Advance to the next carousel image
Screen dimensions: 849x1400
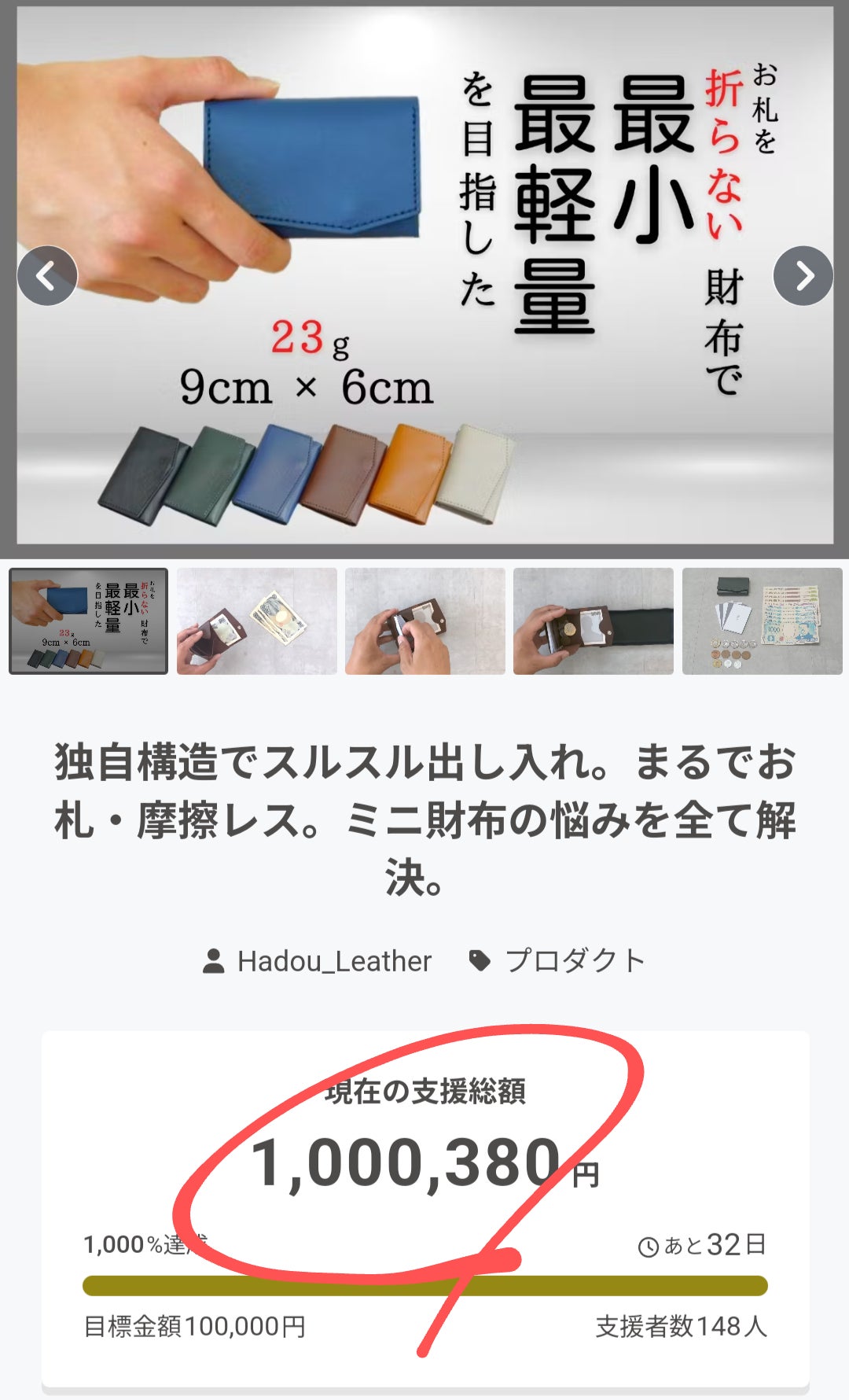tap(803, 276)
